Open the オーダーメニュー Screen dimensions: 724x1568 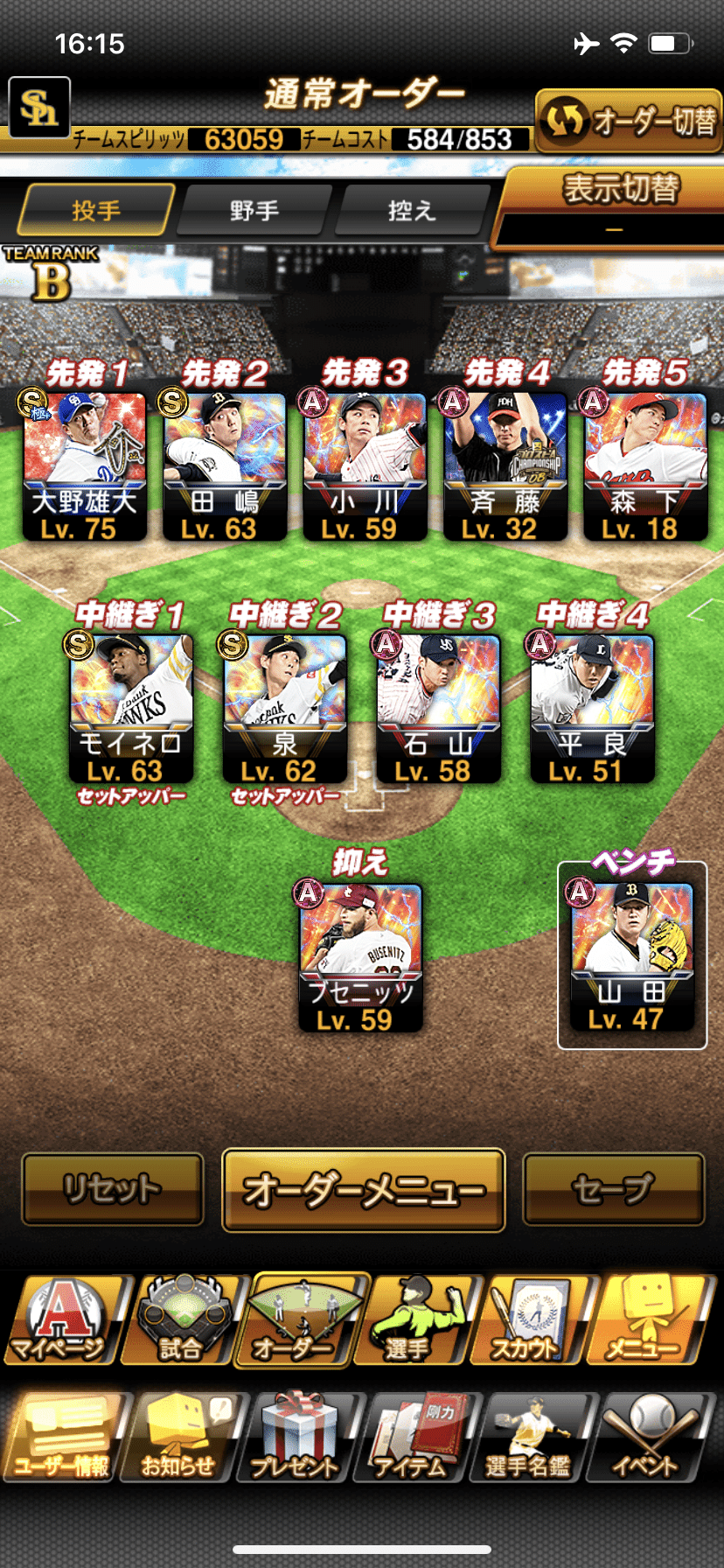coord(364,1190)
